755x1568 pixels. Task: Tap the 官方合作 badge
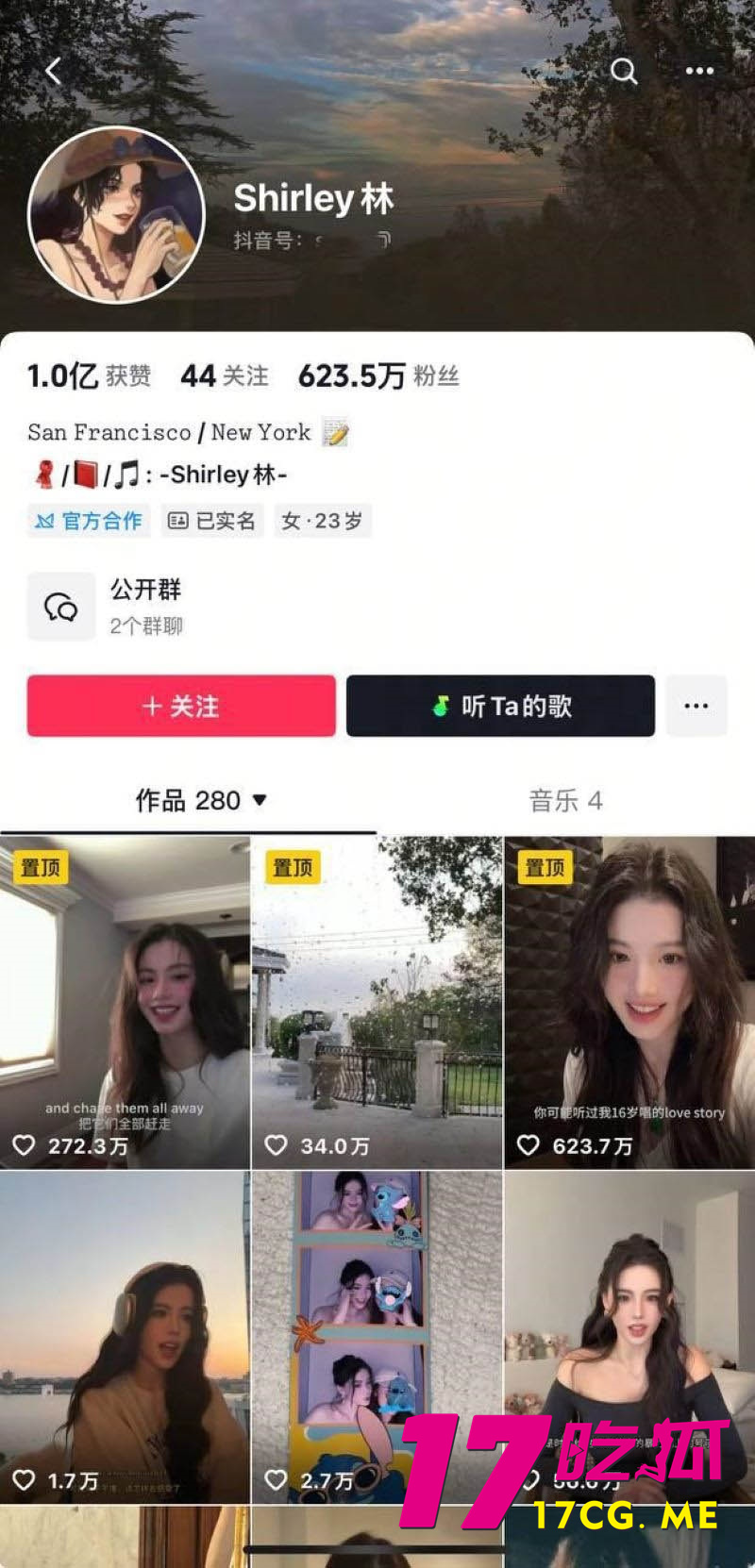tap(89, 521)
